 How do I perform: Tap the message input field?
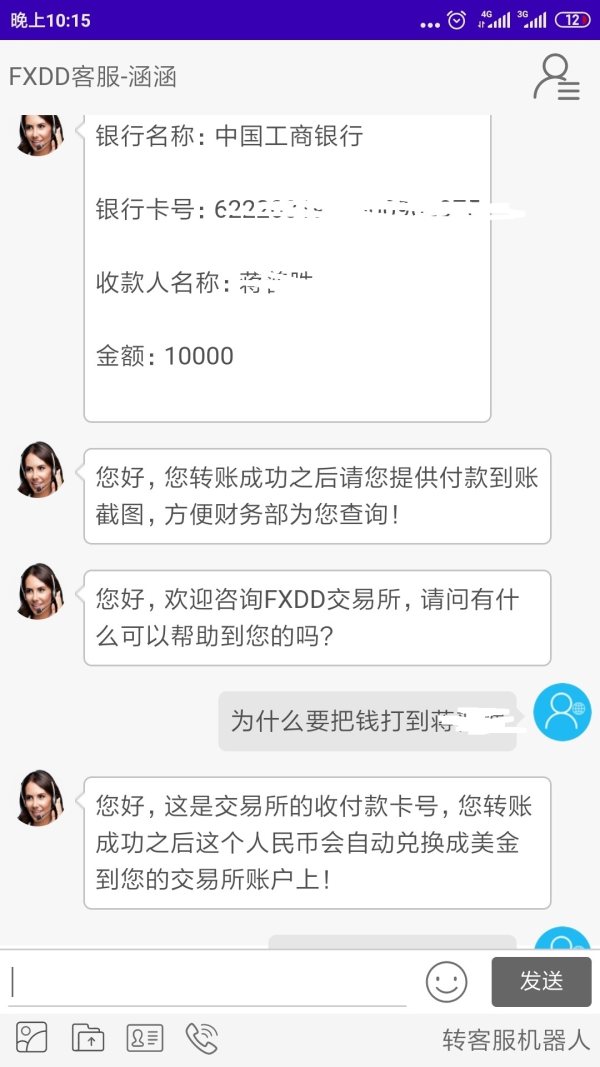tap(207, 982)
